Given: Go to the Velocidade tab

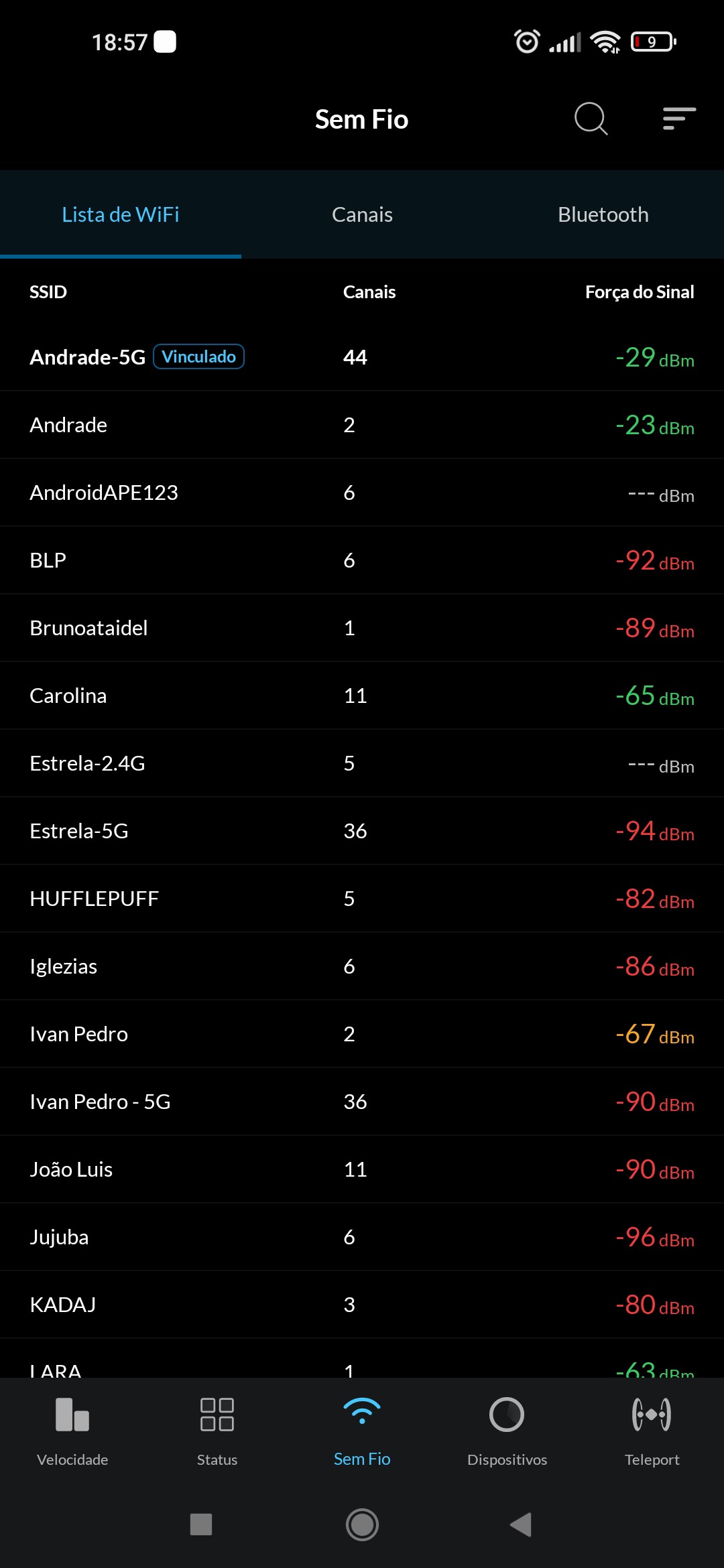Looking at the screenshot, I should 72,1431.
